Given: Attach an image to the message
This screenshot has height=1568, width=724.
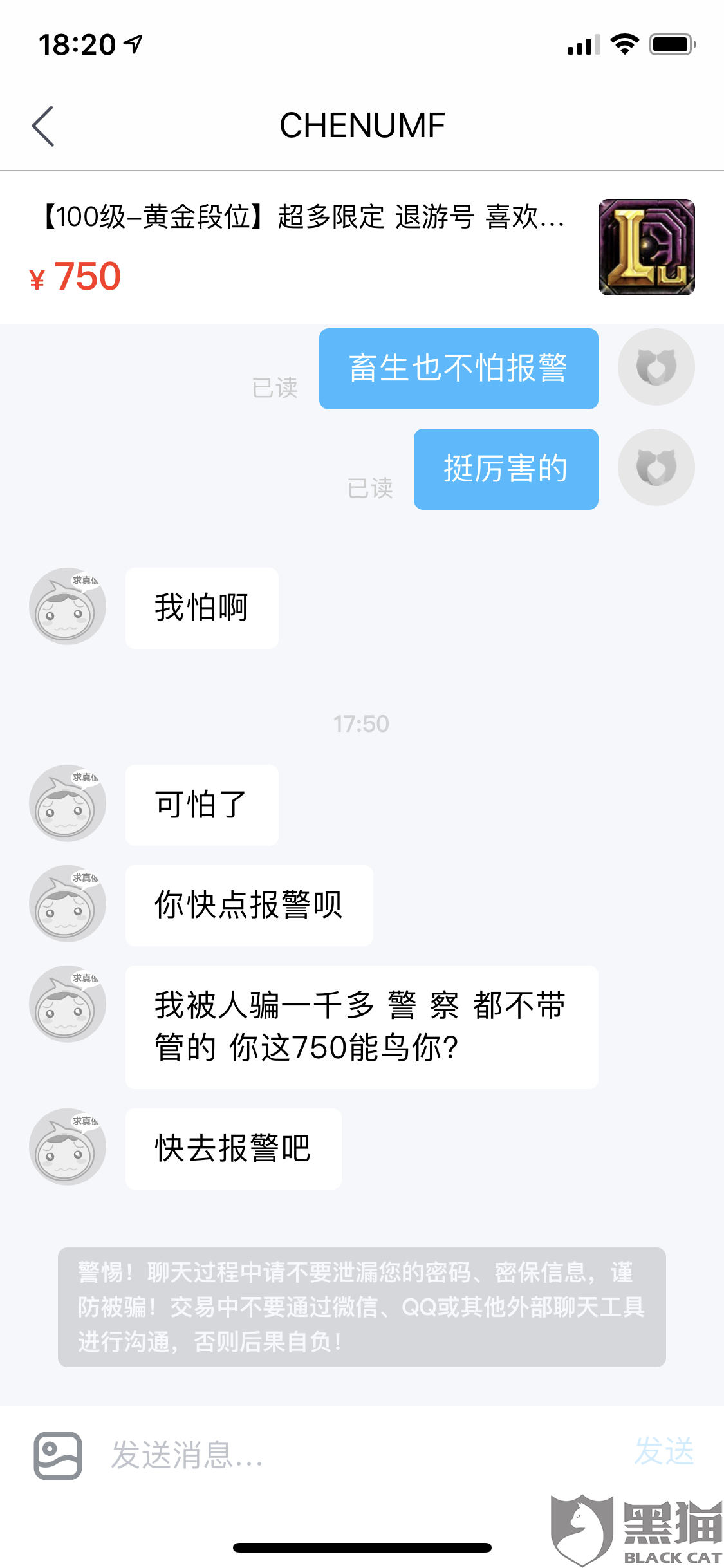Looking at the screenshot, I should [58, 1455].
